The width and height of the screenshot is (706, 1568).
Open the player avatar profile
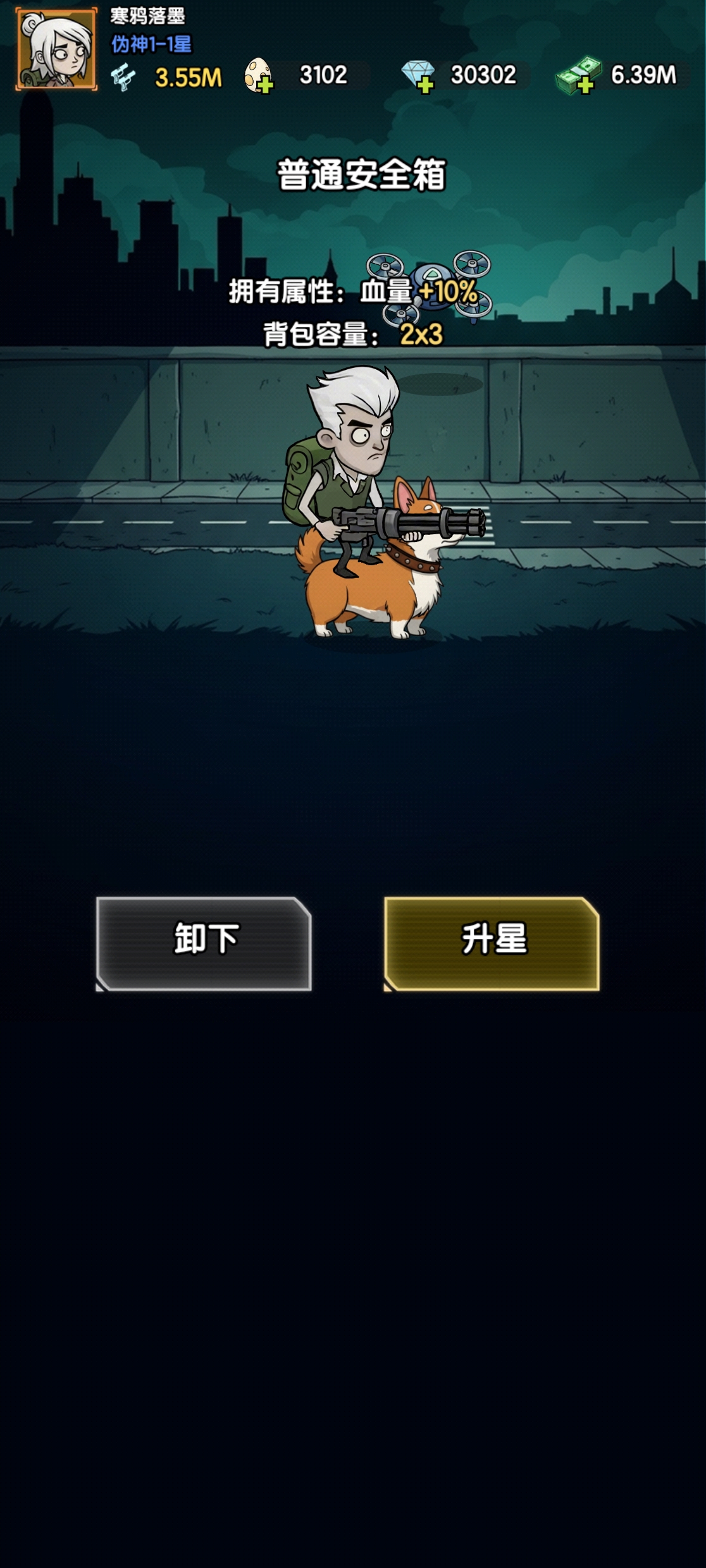(57, 49)
